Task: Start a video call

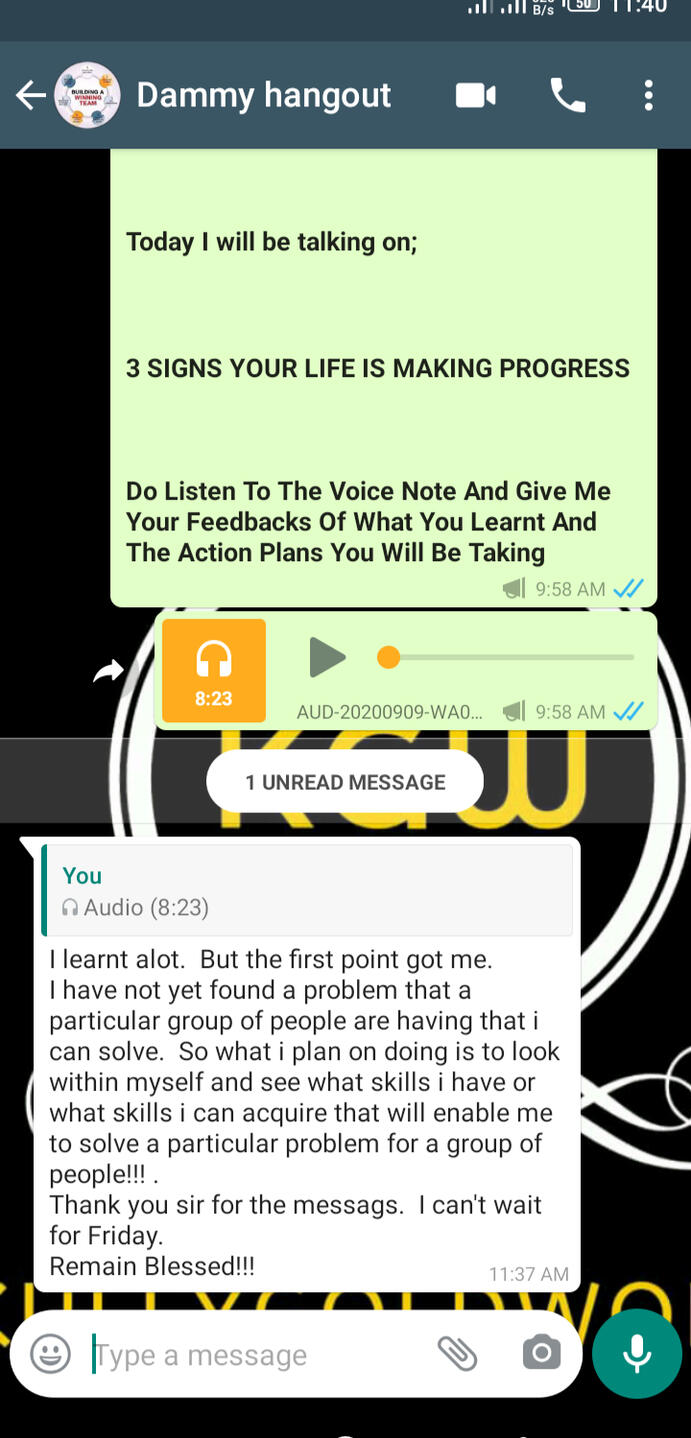Action: point(476,96)
